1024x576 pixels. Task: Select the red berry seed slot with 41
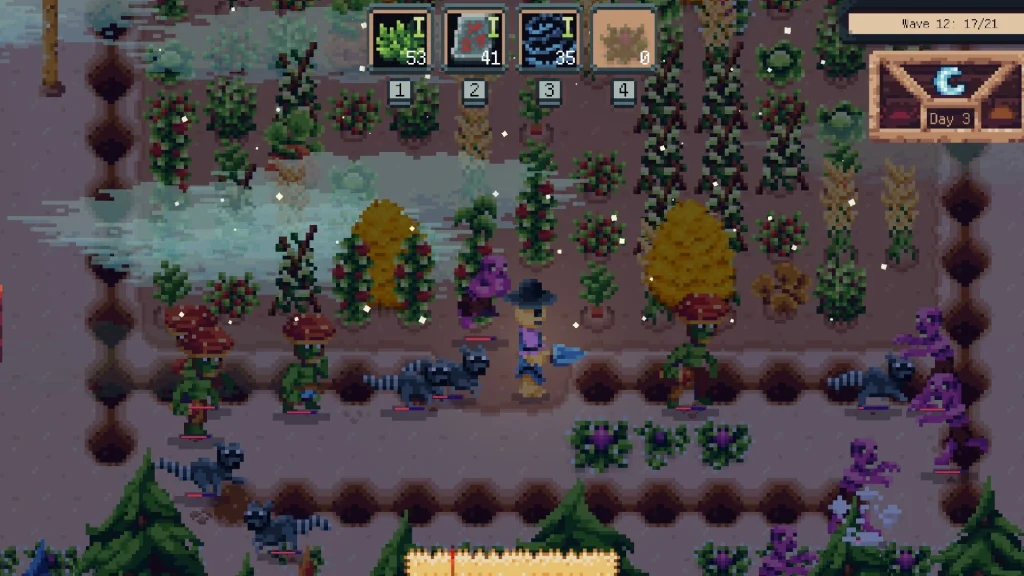click(x=475, y=40)
